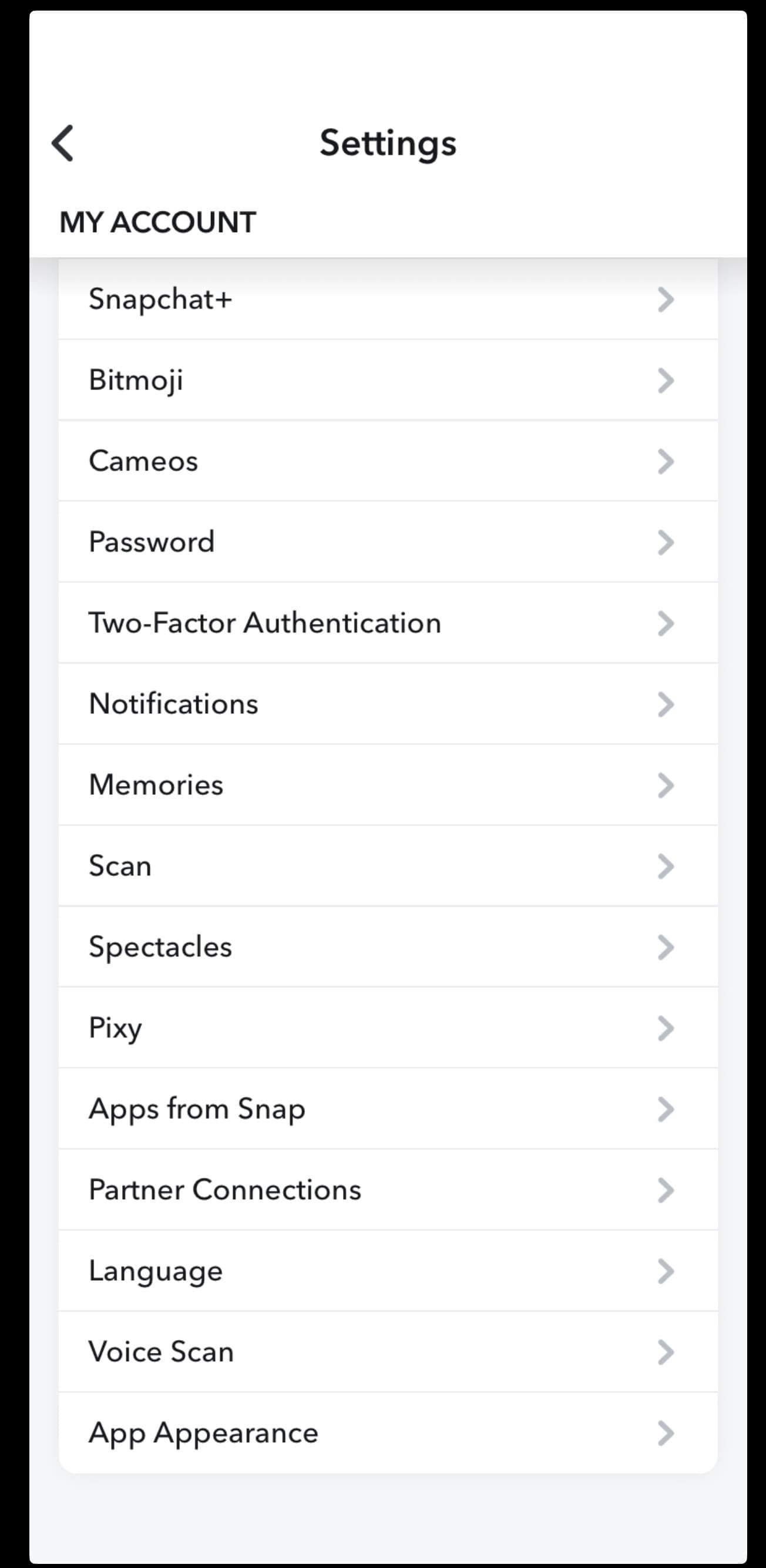Open the Bitmoji row
766x1568 pixels.
point(388,380)
